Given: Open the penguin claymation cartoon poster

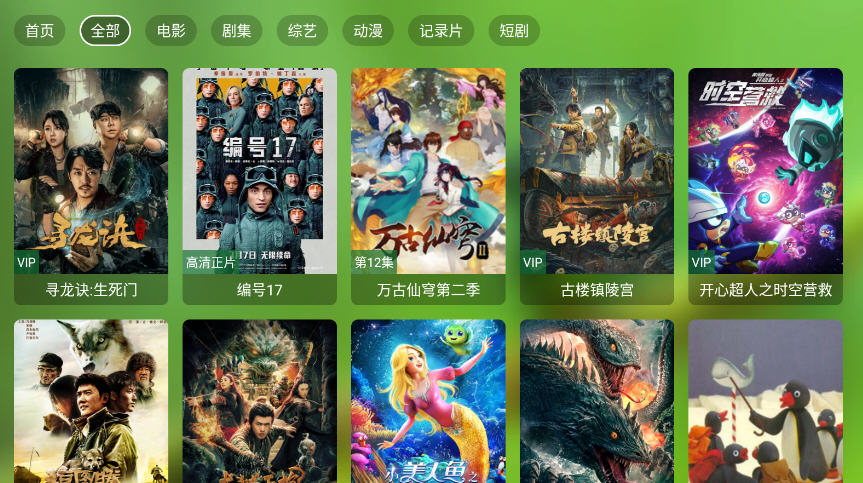Looking at the screenshot, I should [x=765, y=402].
